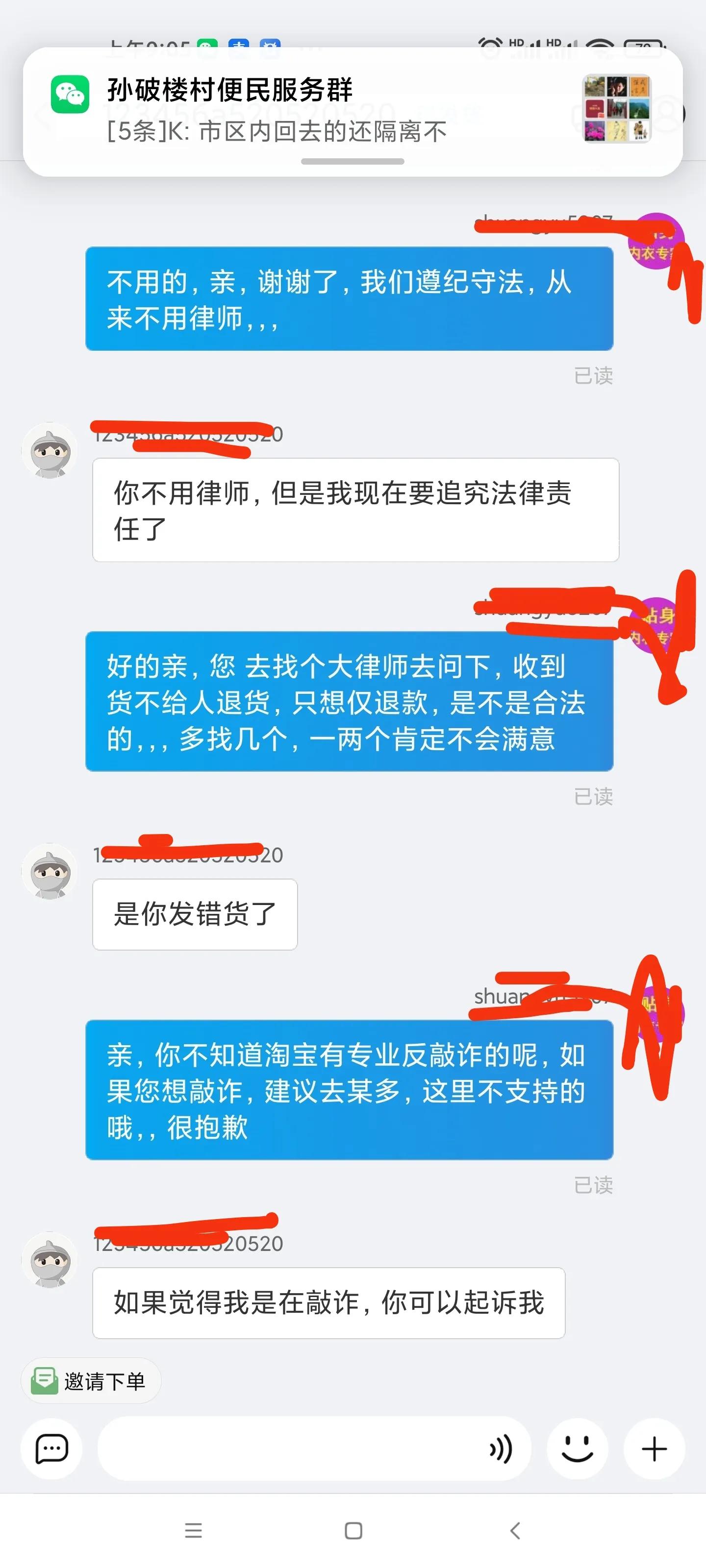
Task: Tap the voice input sound-wave icon
Action: coord(501,1447)
